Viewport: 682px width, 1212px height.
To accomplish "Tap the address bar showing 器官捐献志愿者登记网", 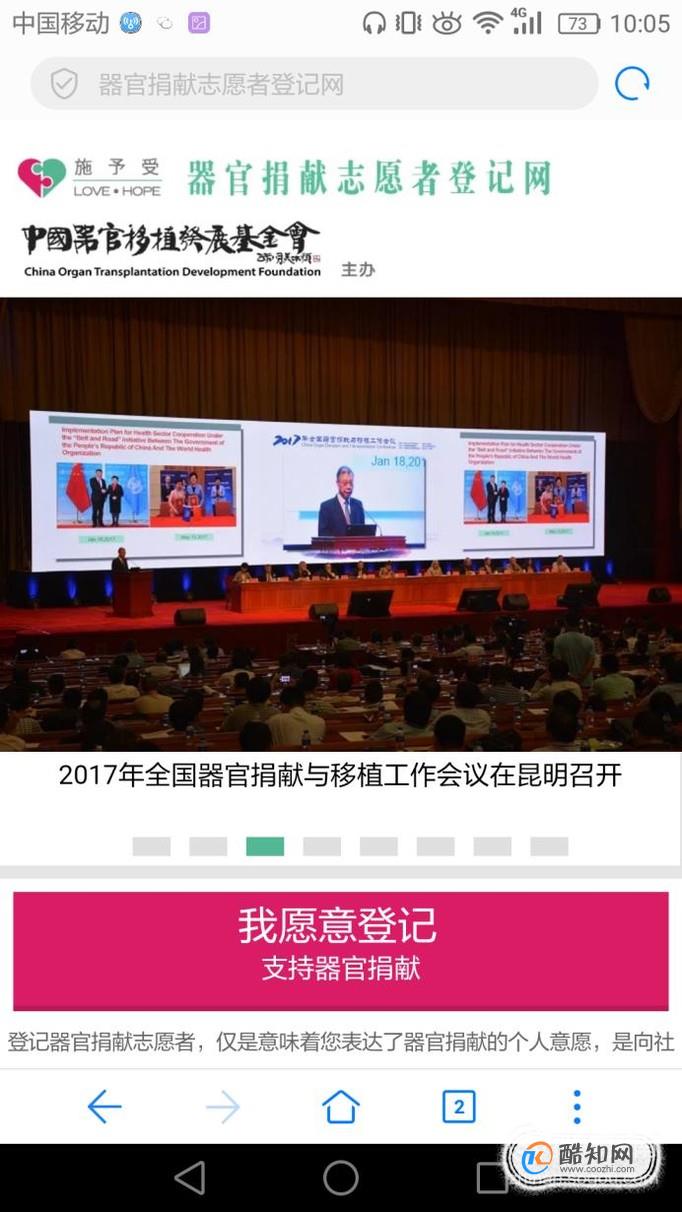I will pos(314,85).
